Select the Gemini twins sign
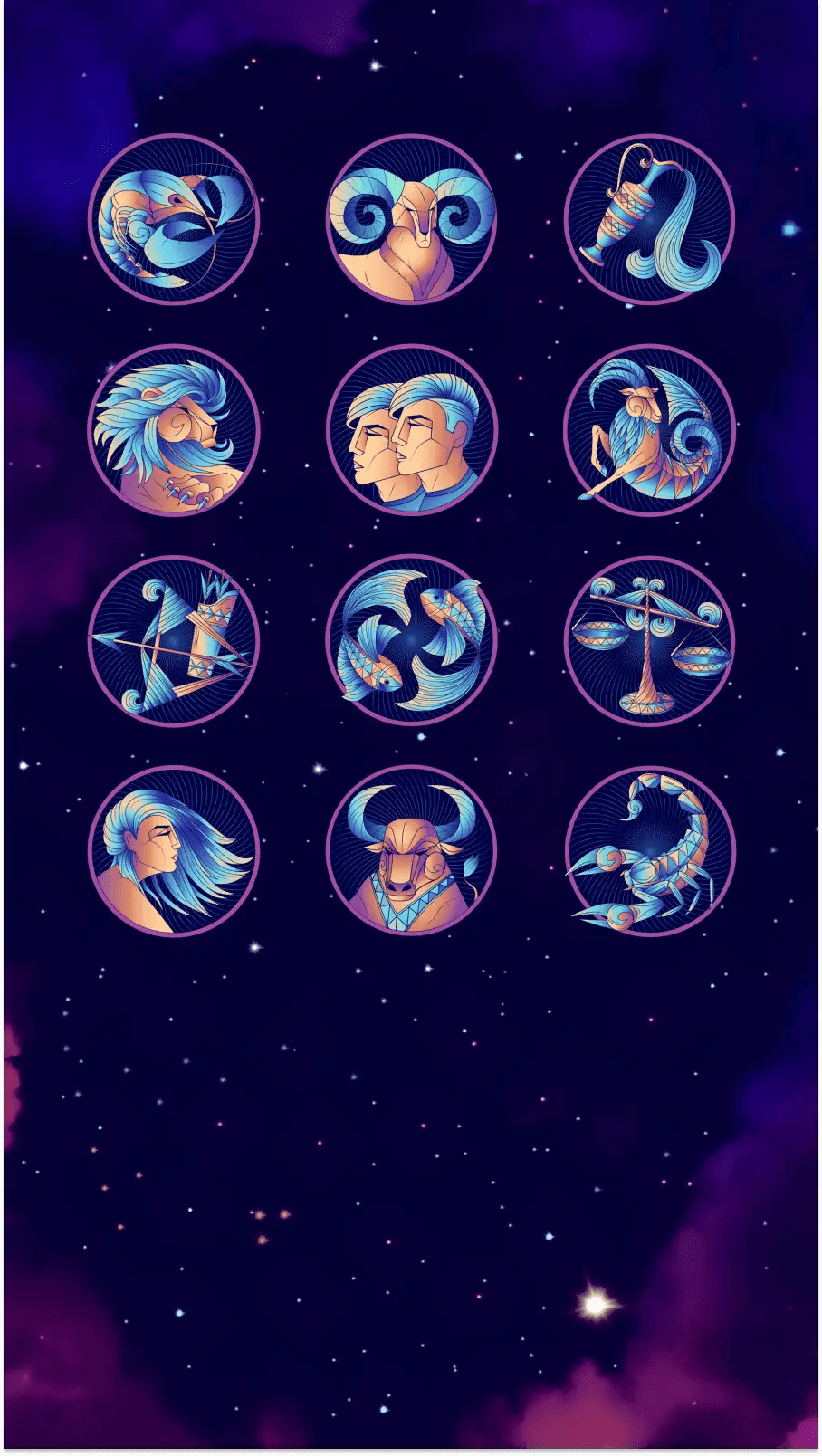 click(411, 430)
